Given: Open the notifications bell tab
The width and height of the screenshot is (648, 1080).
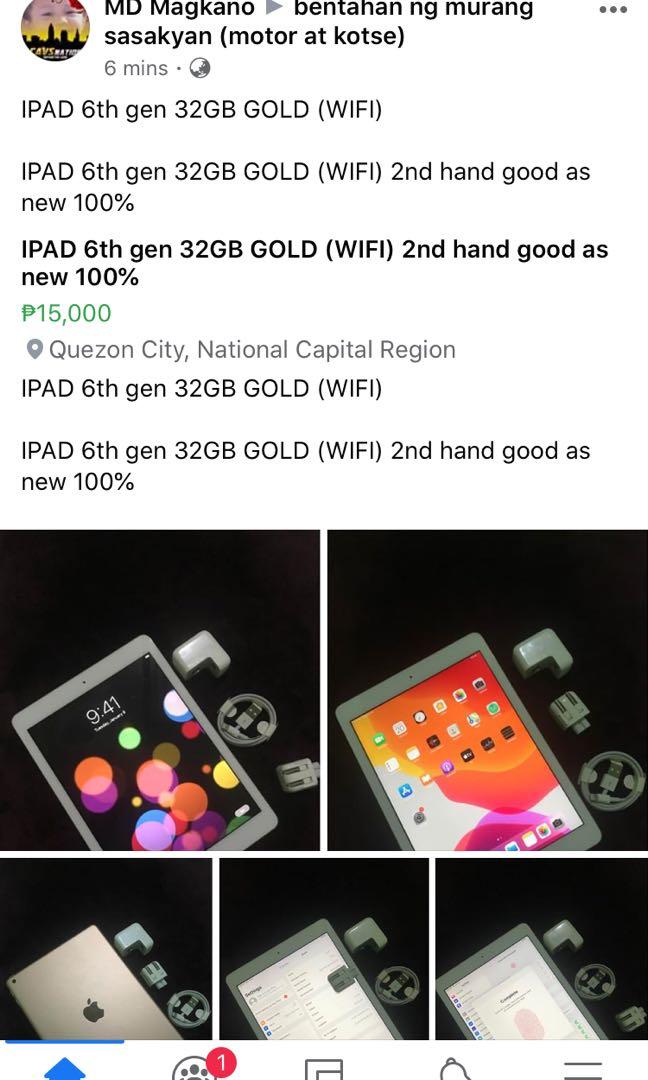Looking at the screenshot, I should pos(454,1066).
